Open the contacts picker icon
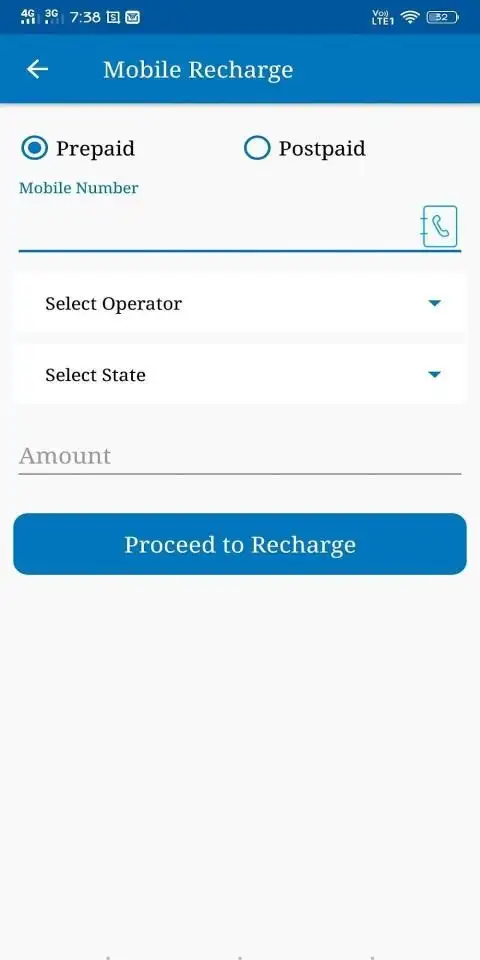 pos(440,227)
